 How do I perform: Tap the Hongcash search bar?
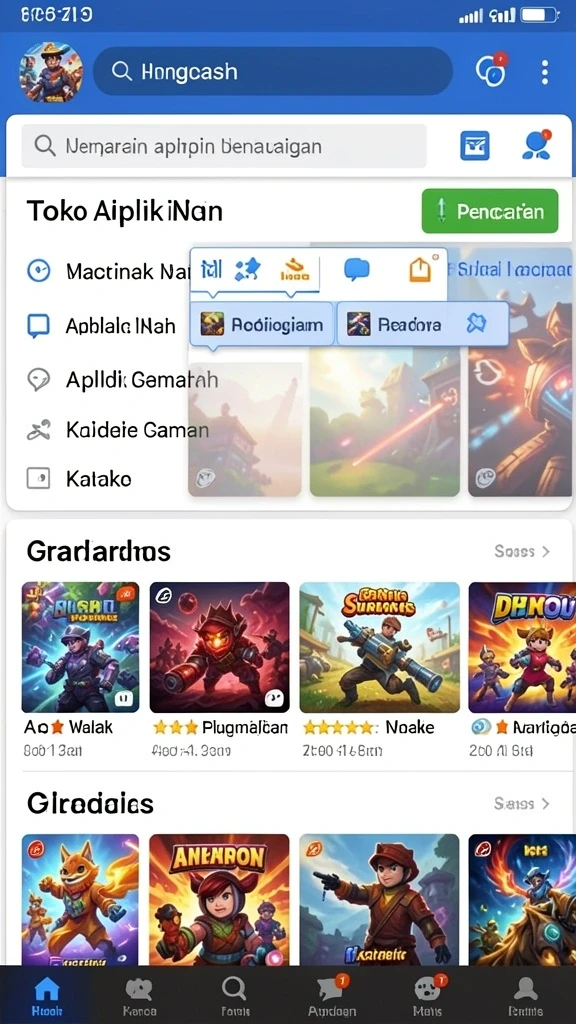tap(273, 71)
